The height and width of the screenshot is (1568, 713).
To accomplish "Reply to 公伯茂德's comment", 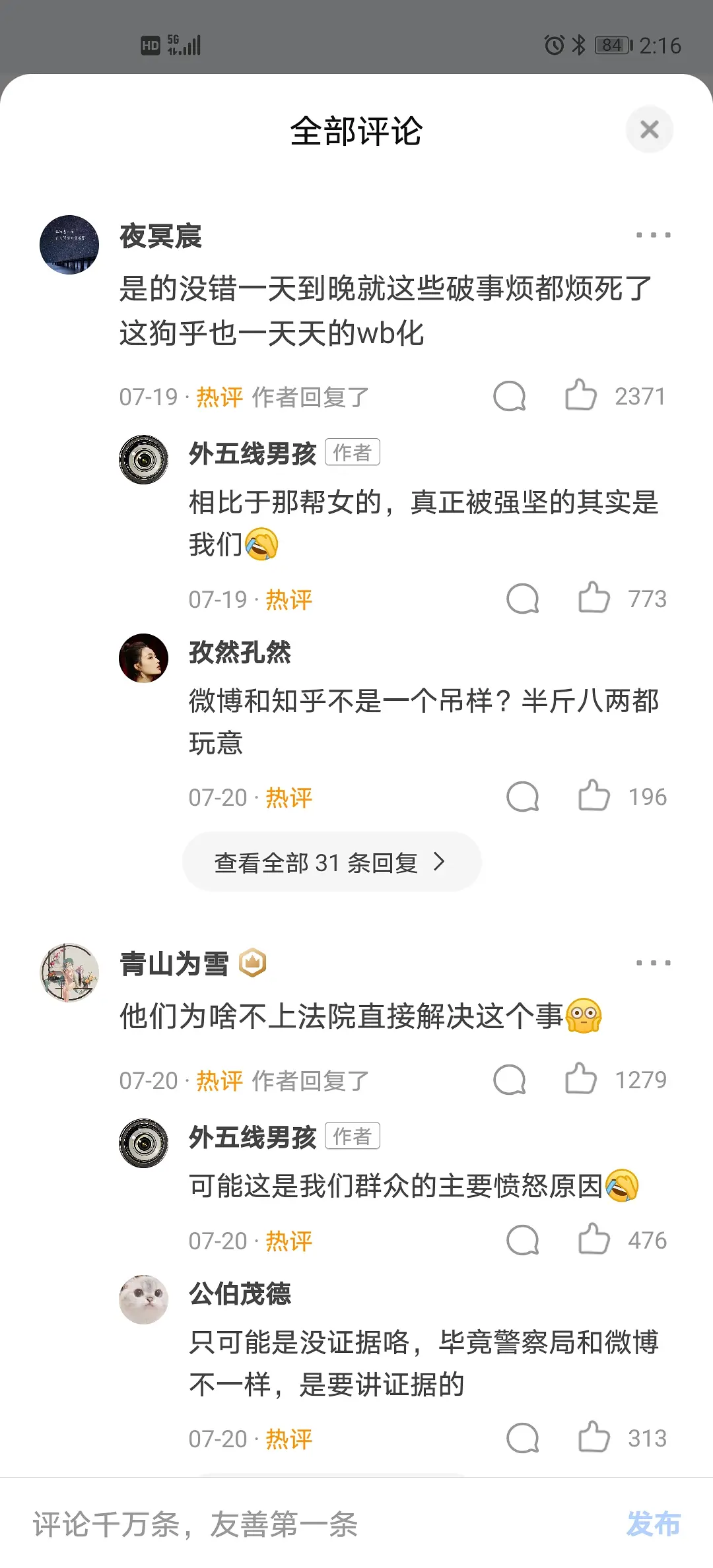I will pos(523,1438).
